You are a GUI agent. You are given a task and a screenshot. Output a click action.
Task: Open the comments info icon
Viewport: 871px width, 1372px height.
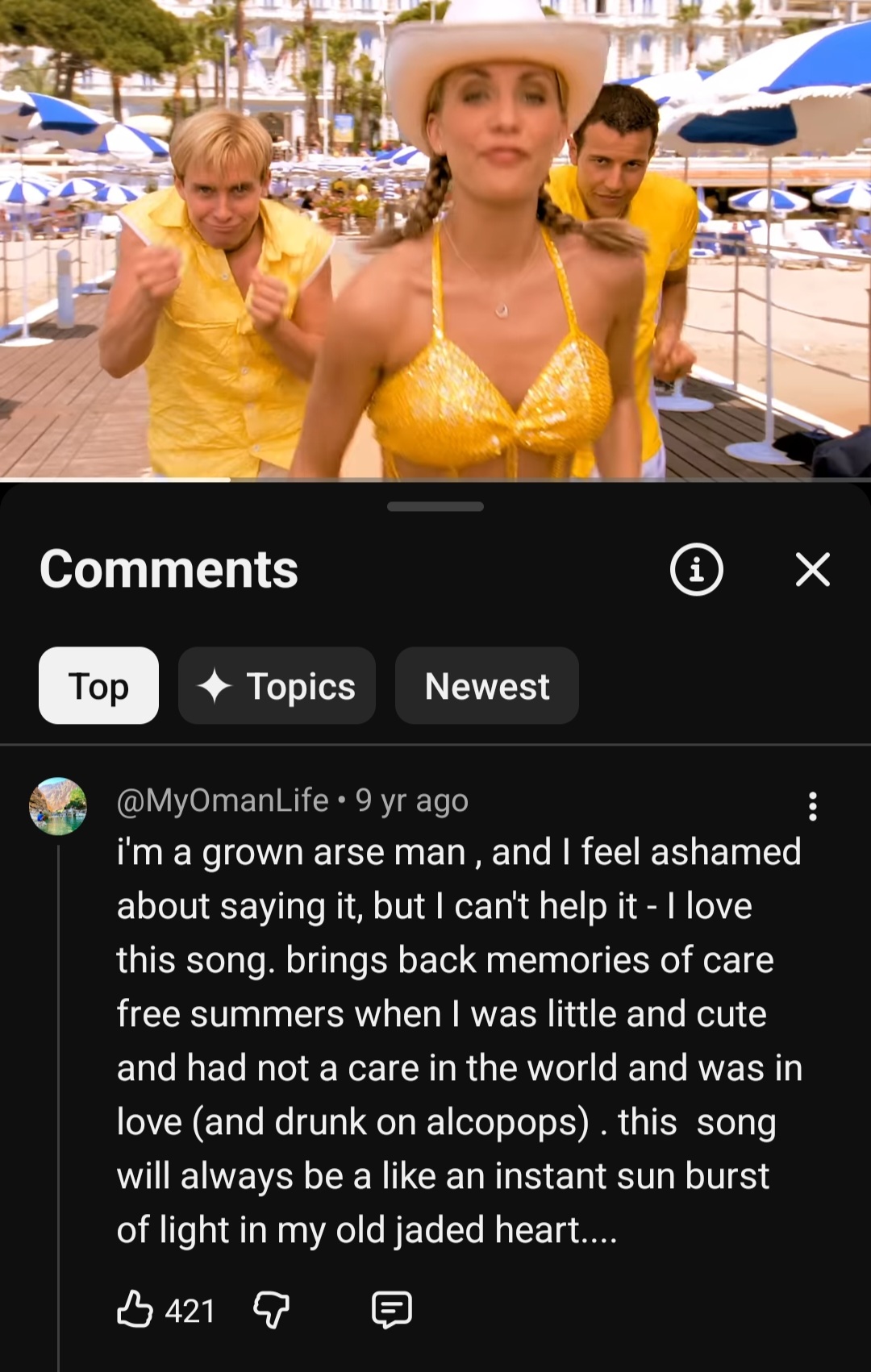[x=697, y=569]
